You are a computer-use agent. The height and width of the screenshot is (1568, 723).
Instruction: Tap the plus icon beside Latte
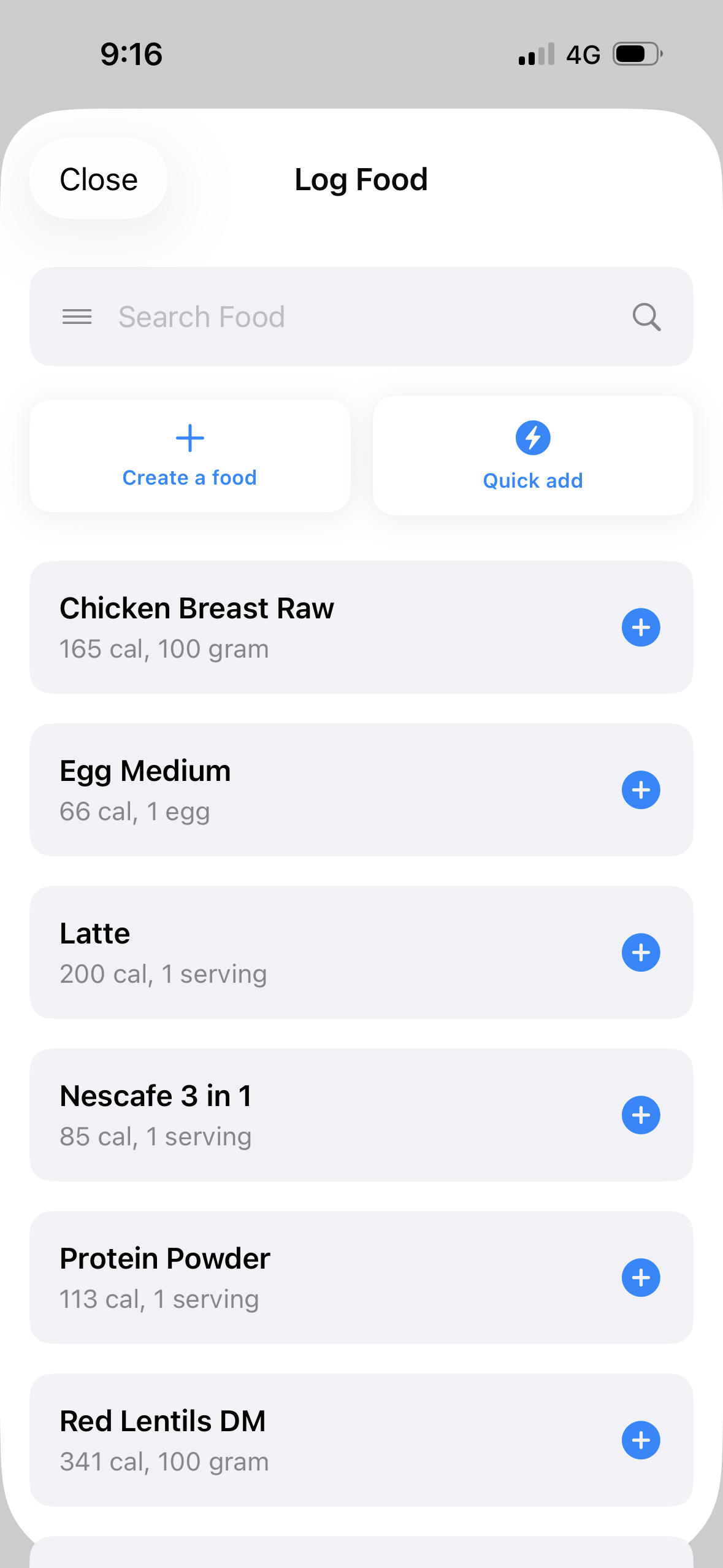pos(641,952)
